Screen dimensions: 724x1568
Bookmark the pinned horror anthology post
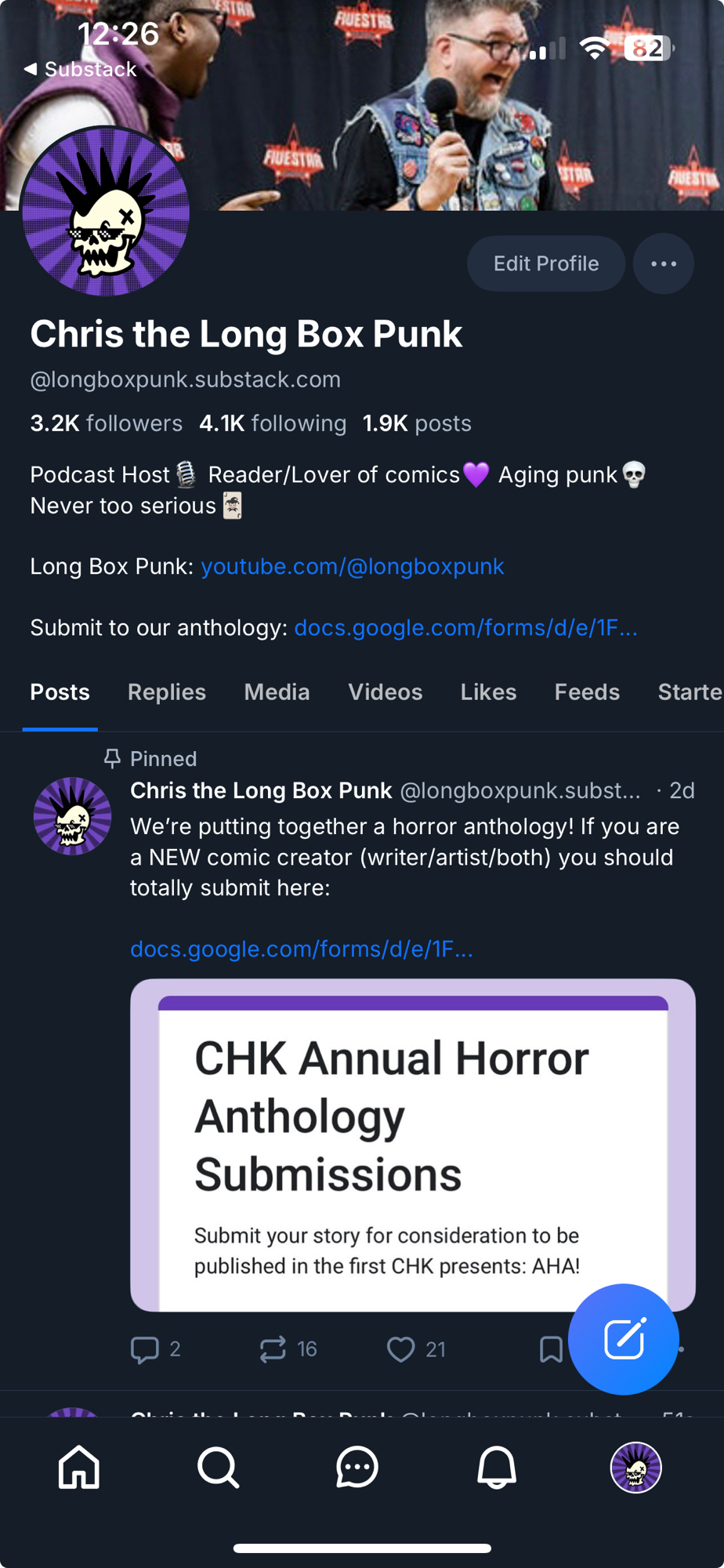551,1349
